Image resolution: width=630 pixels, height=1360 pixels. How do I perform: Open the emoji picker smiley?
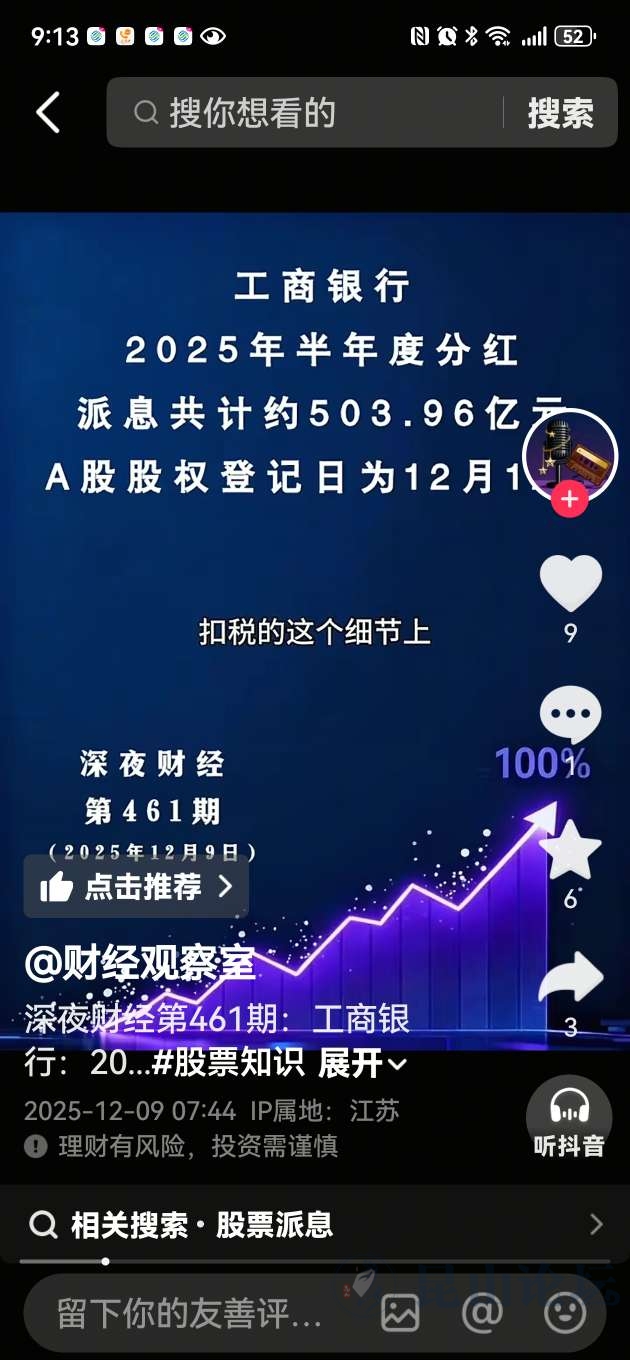point(564,1313)
